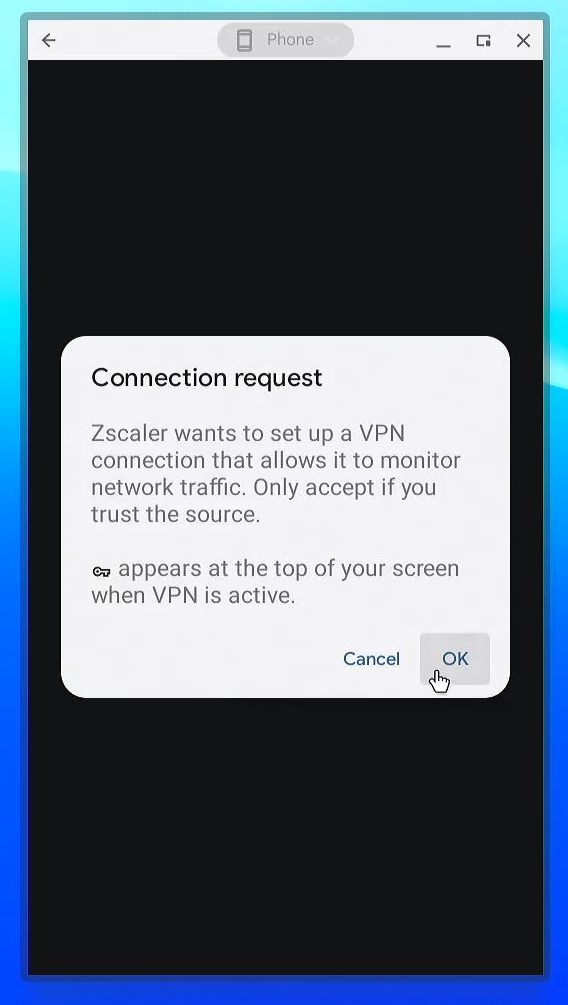Minimize the app window
568x1005 pixels.
(443, 40)
